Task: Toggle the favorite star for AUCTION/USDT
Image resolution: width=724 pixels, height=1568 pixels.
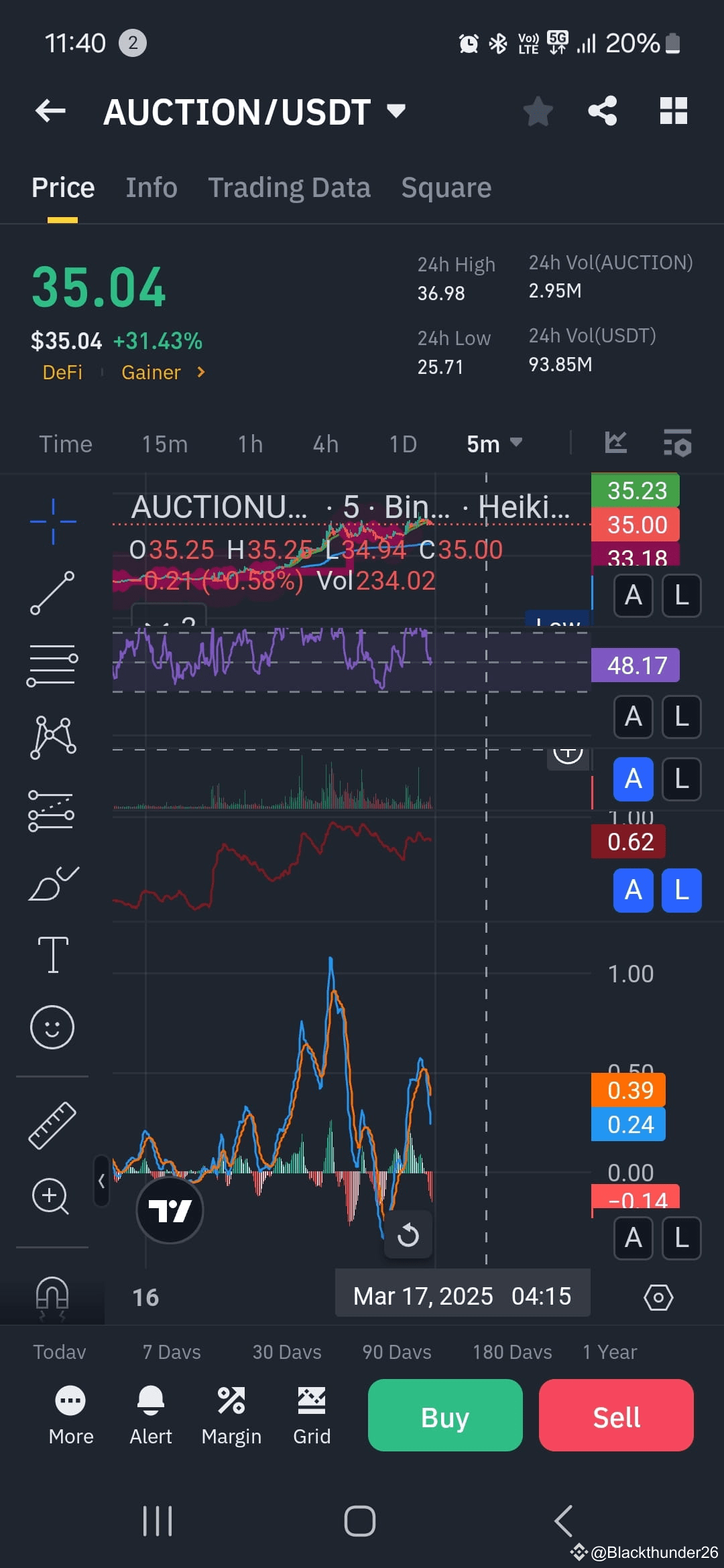Action: [x=538, y=111]
